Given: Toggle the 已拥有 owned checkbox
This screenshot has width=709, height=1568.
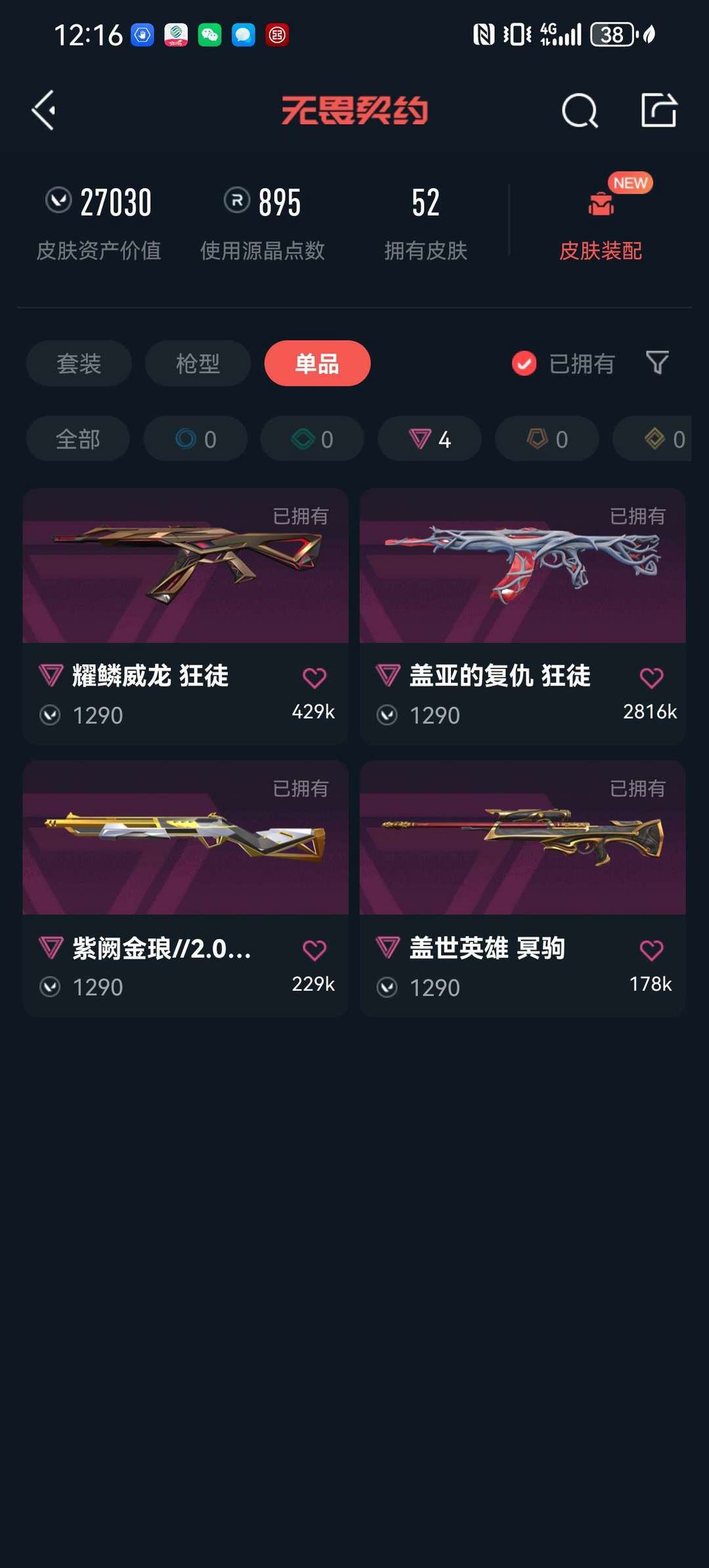Looking at the screenshot, I should (x=525, y=363).
